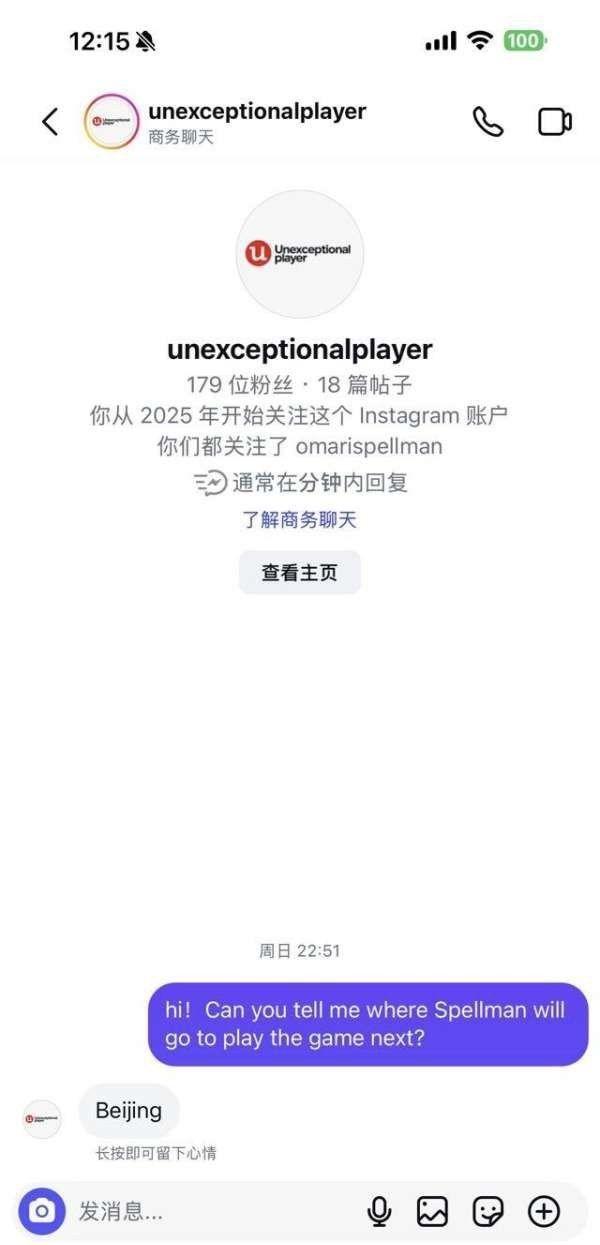Open more options with the plus icon
Viewport: 600px width, 1245px height.
544,1212
